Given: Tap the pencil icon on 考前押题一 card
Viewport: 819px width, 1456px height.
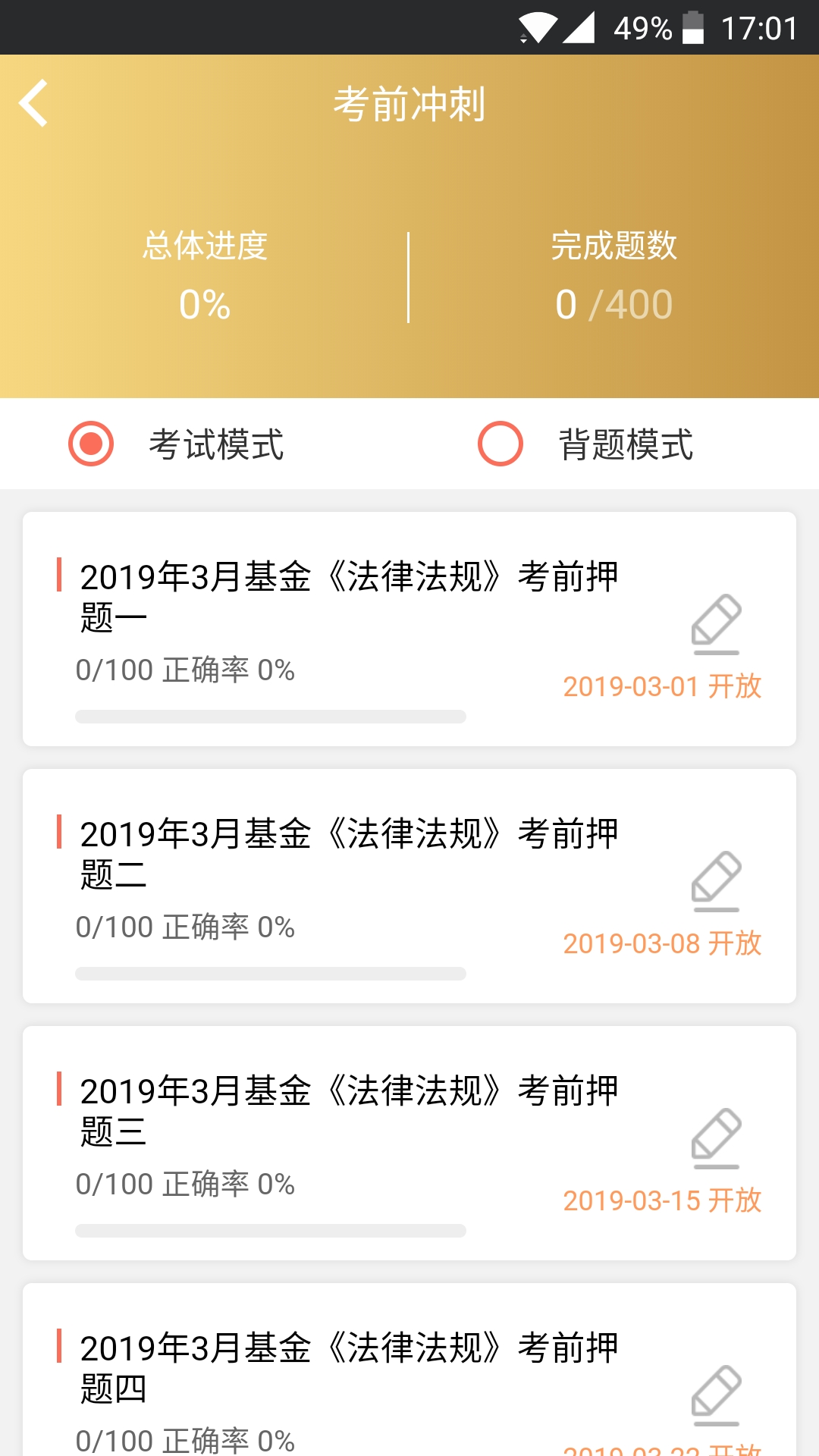Looking at the screenshot, I should [716, 622].
